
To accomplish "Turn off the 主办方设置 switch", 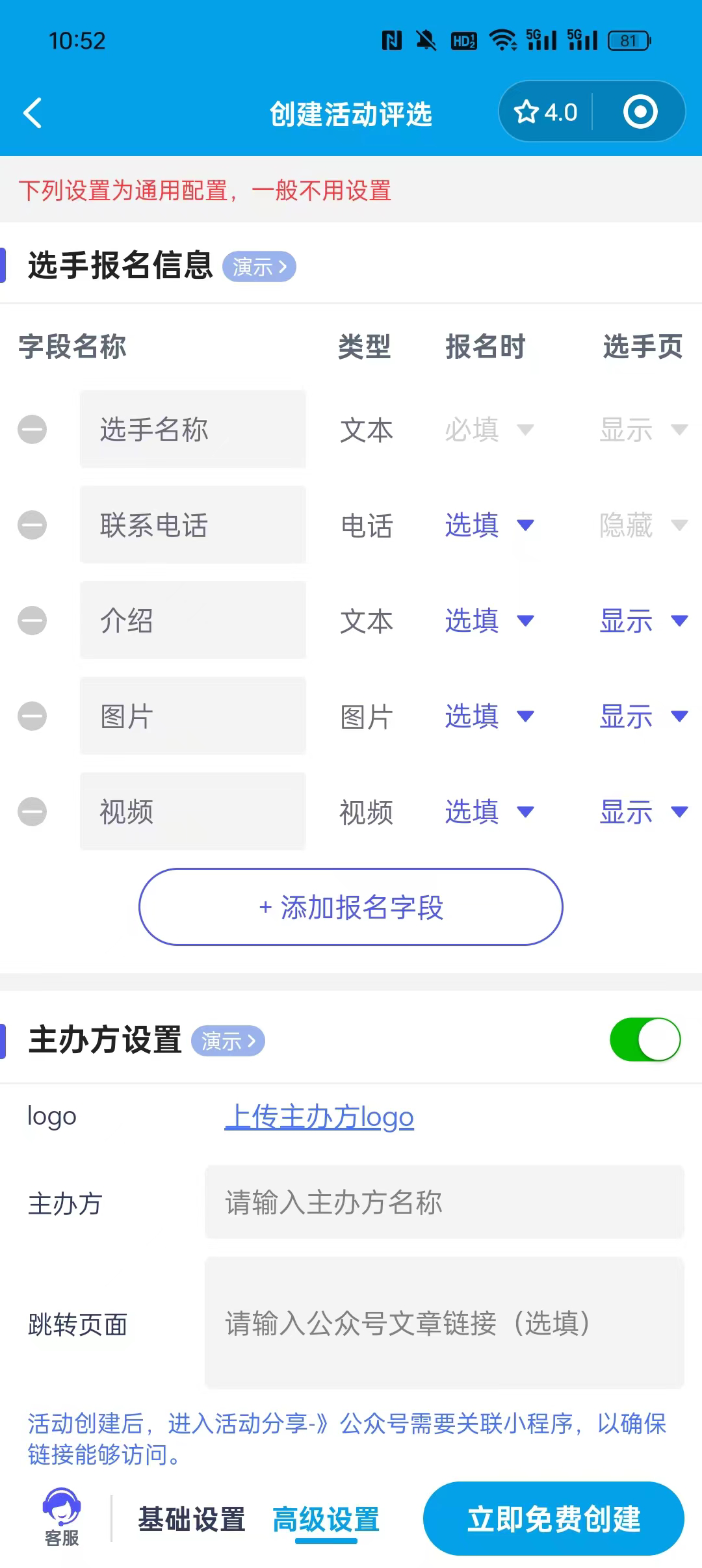I will pyautogui.click(x=645, y=1039).
